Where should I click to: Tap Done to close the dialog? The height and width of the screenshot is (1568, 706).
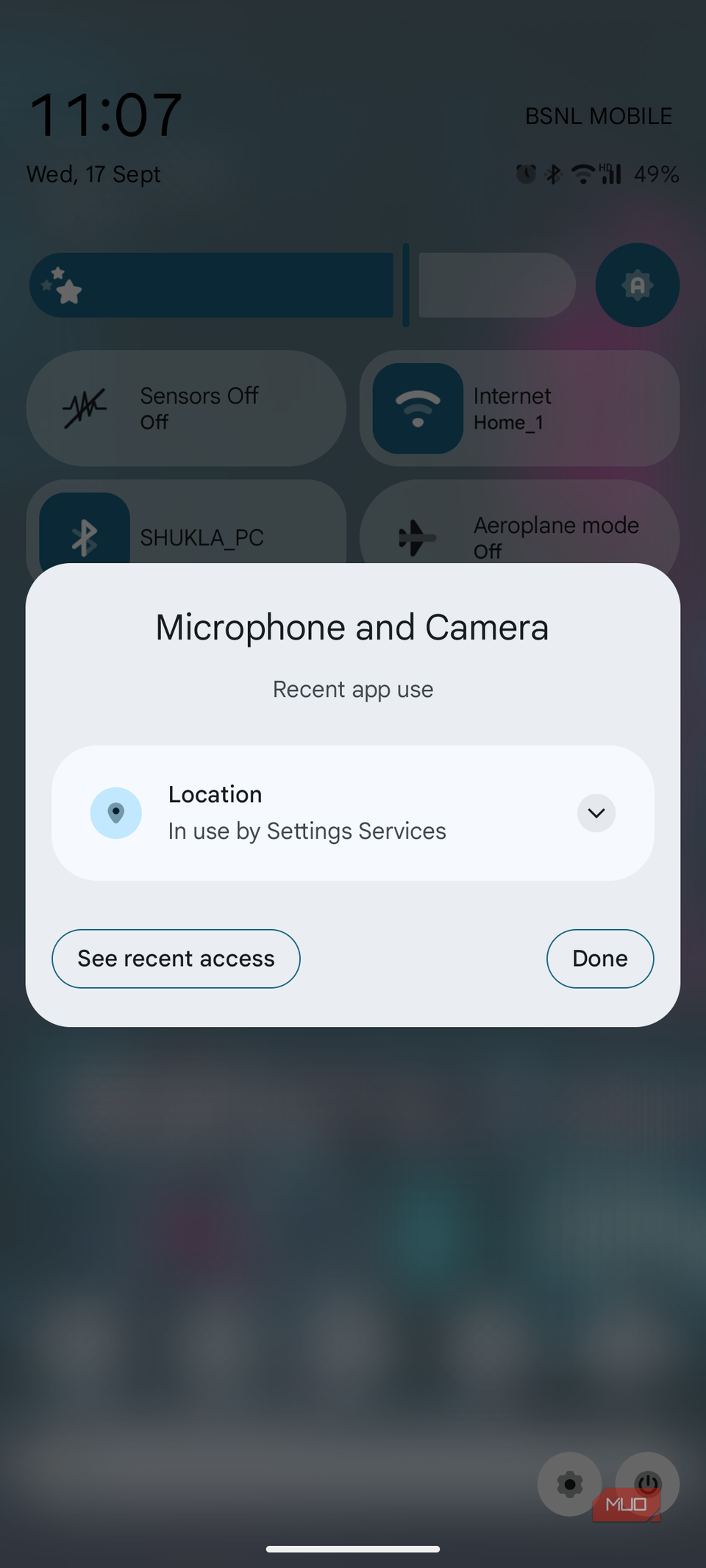pos(599,959)
